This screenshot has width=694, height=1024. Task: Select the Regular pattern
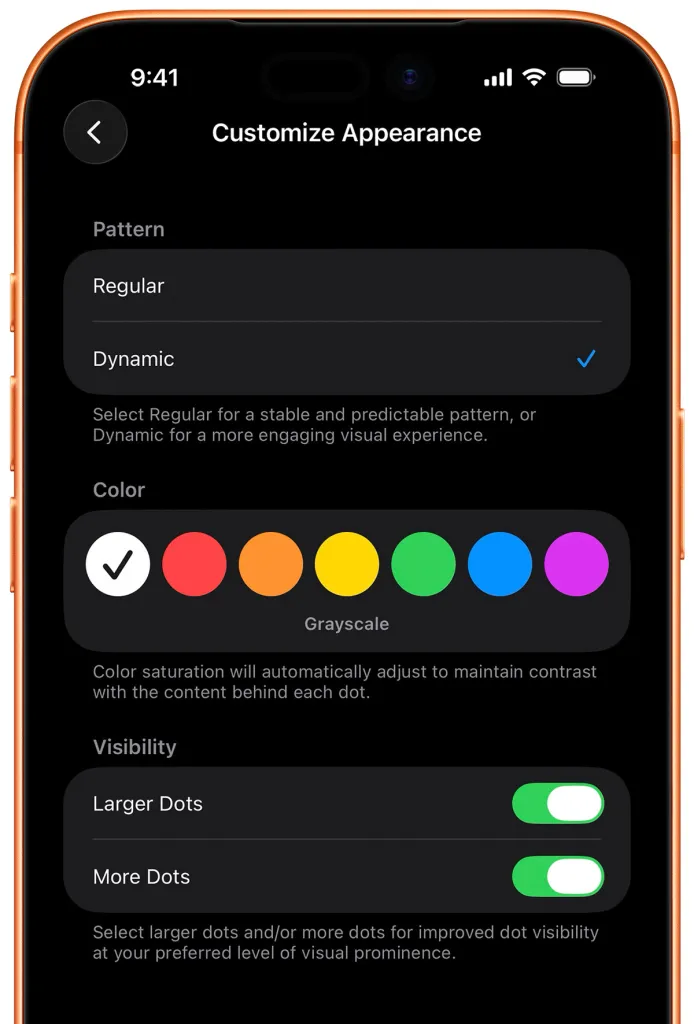pyautogui.click(x=346, y=286)
